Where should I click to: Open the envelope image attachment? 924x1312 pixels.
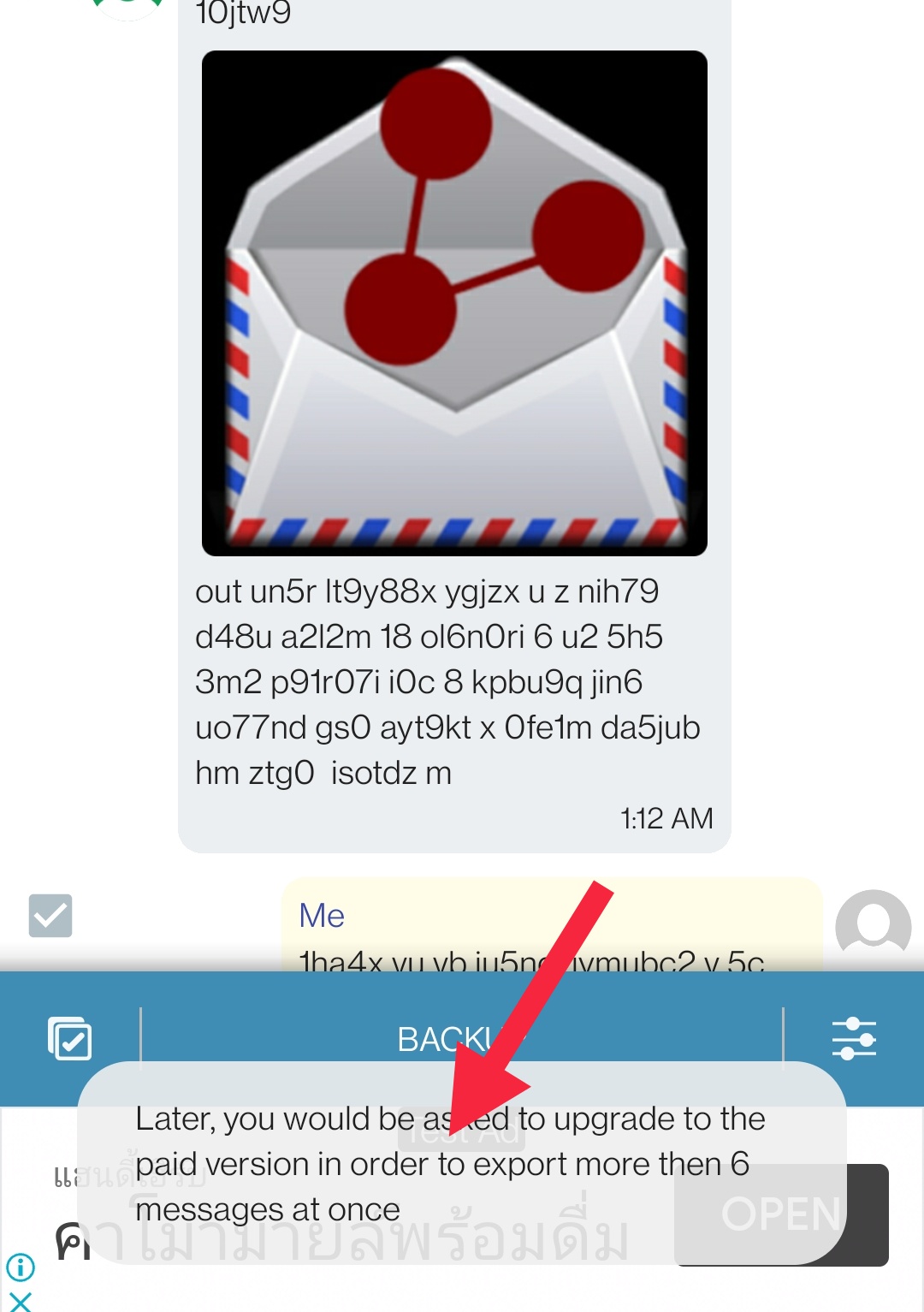tap(454, 304)
